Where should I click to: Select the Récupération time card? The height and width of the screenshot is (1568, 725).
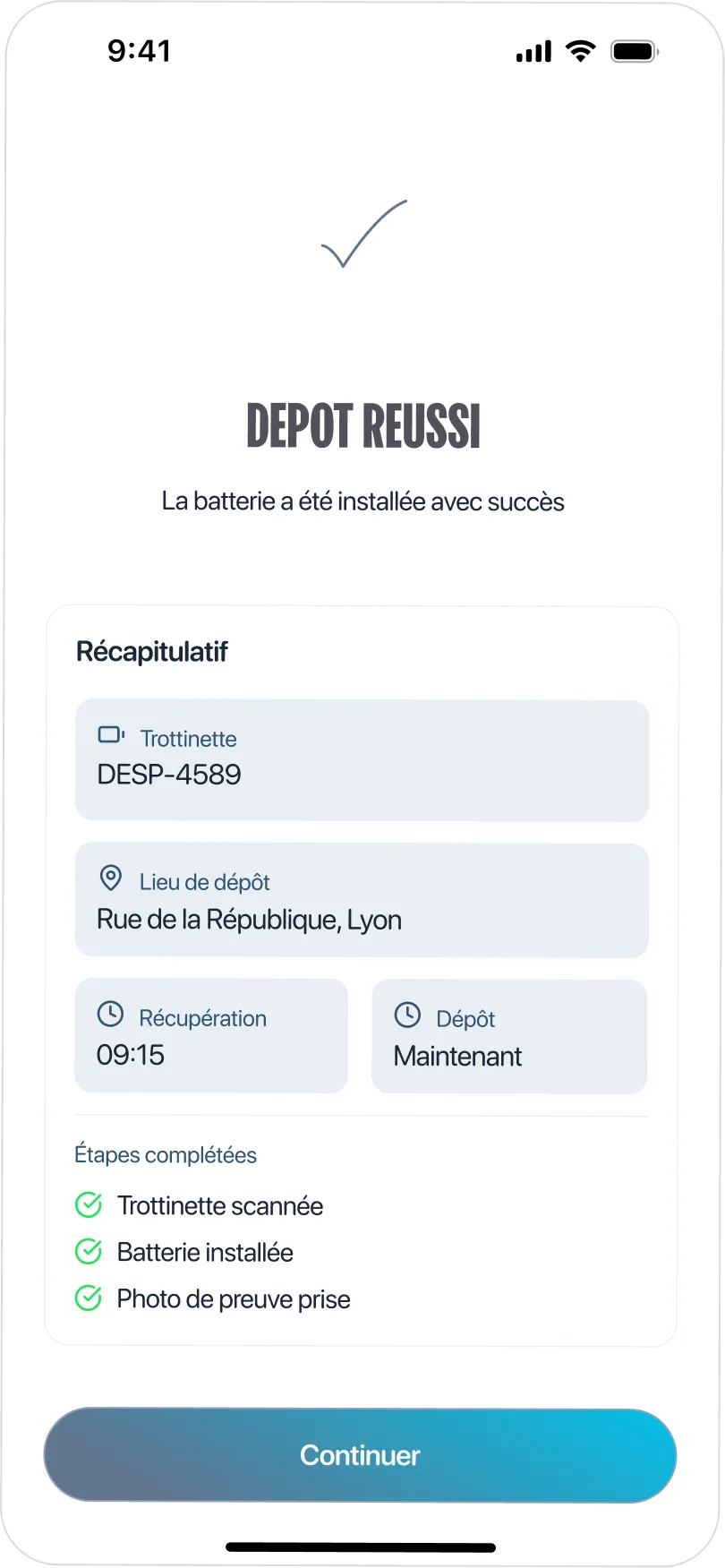pos(211,1035)
